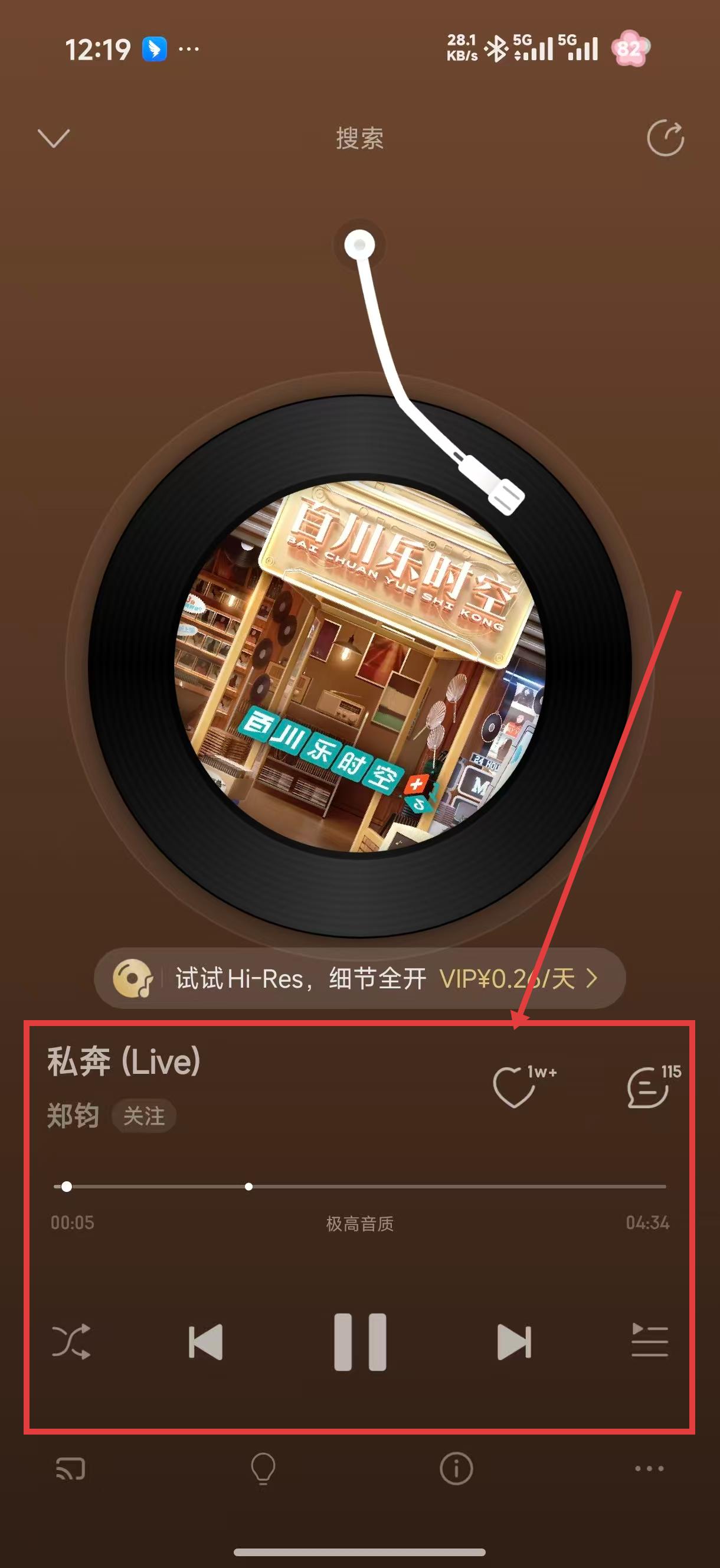Open the 115 comments
This screenshot has width=720, height=1568.
pyautogui.click(x=648, y=1087)
